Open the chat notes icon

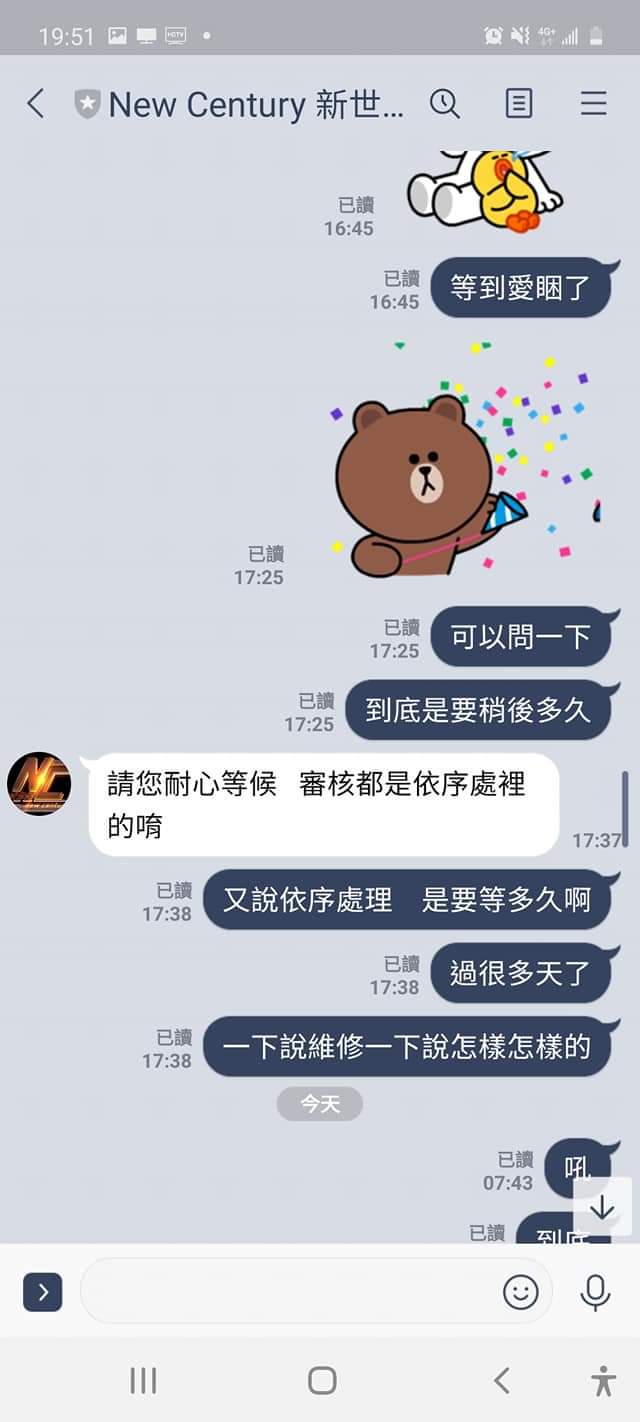tap(519, 103)
